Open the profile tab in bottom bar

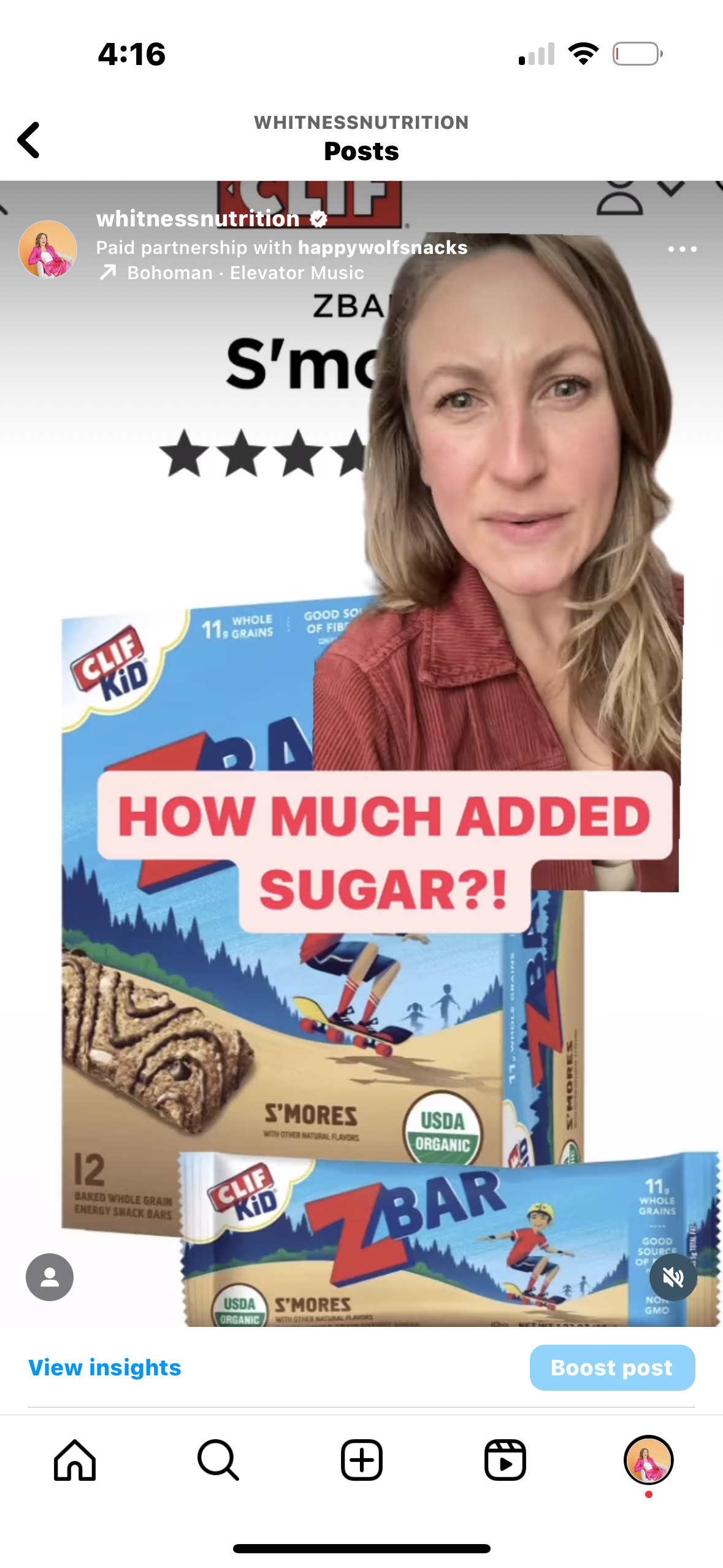[x=649, y=1459]
